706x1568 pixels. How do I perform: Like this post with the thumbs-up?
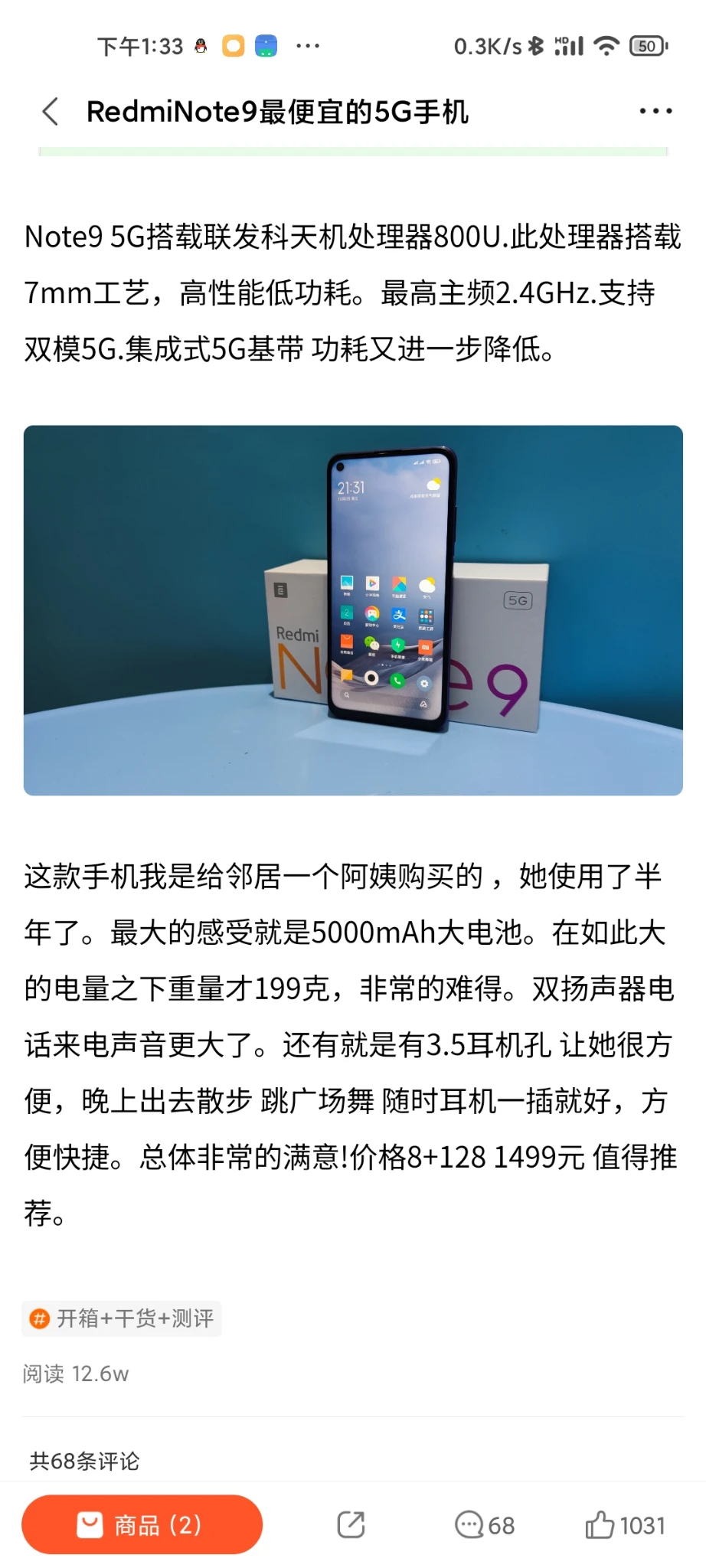pos(625,1525)
